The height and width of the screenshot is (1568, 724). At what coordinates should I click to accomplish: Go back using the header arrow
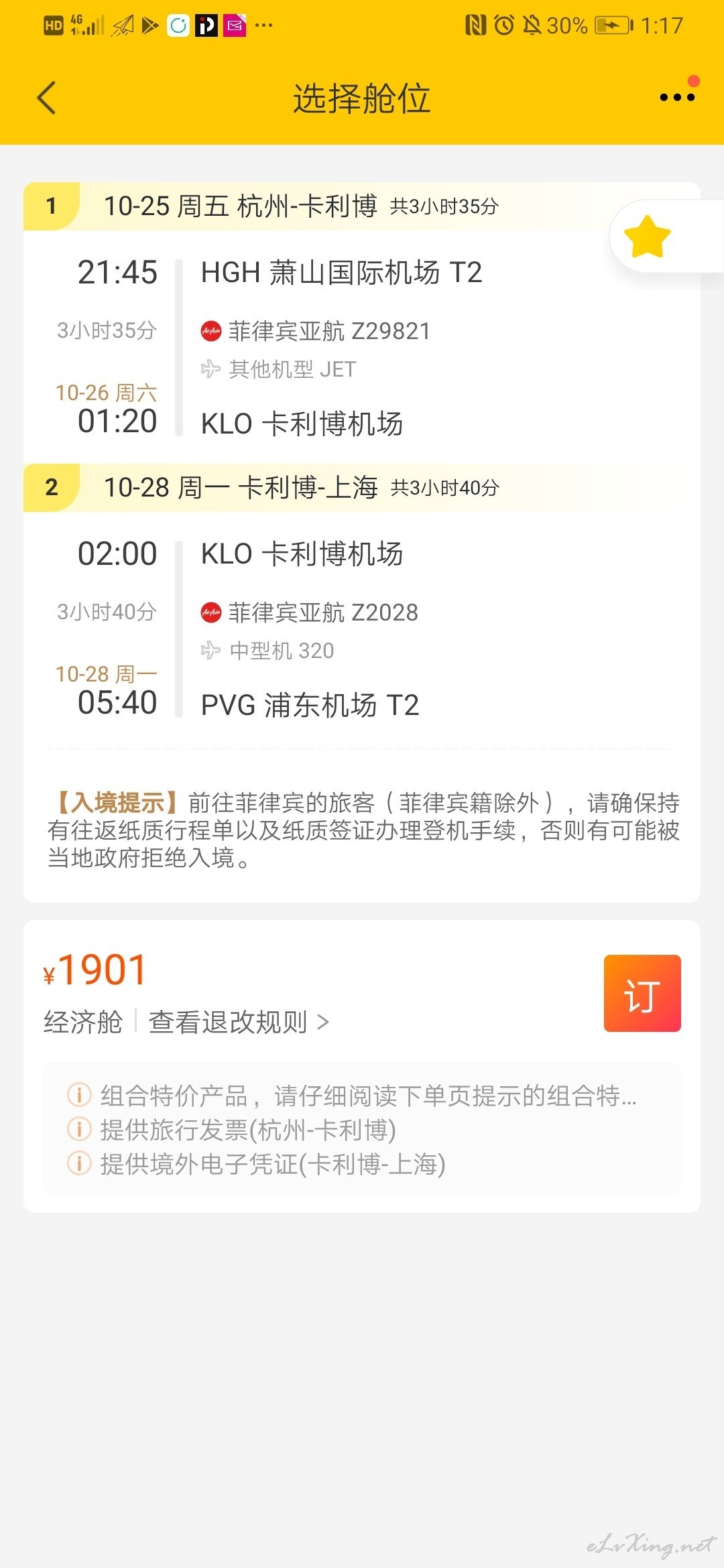click(x=46, y=98)
